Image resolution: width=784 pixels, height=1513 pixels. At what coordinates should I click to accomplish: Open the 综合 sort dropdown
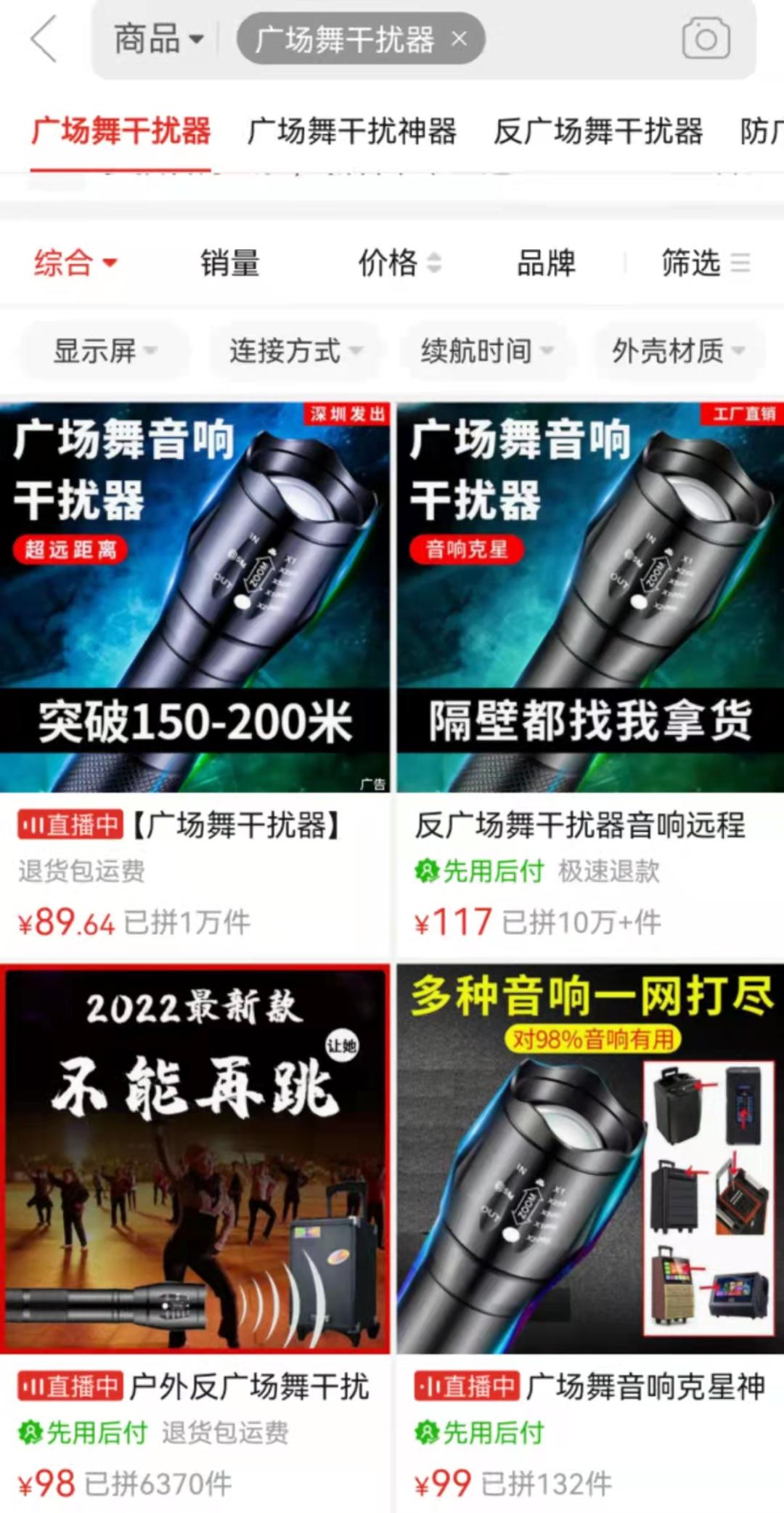click(x=75, y=263)
